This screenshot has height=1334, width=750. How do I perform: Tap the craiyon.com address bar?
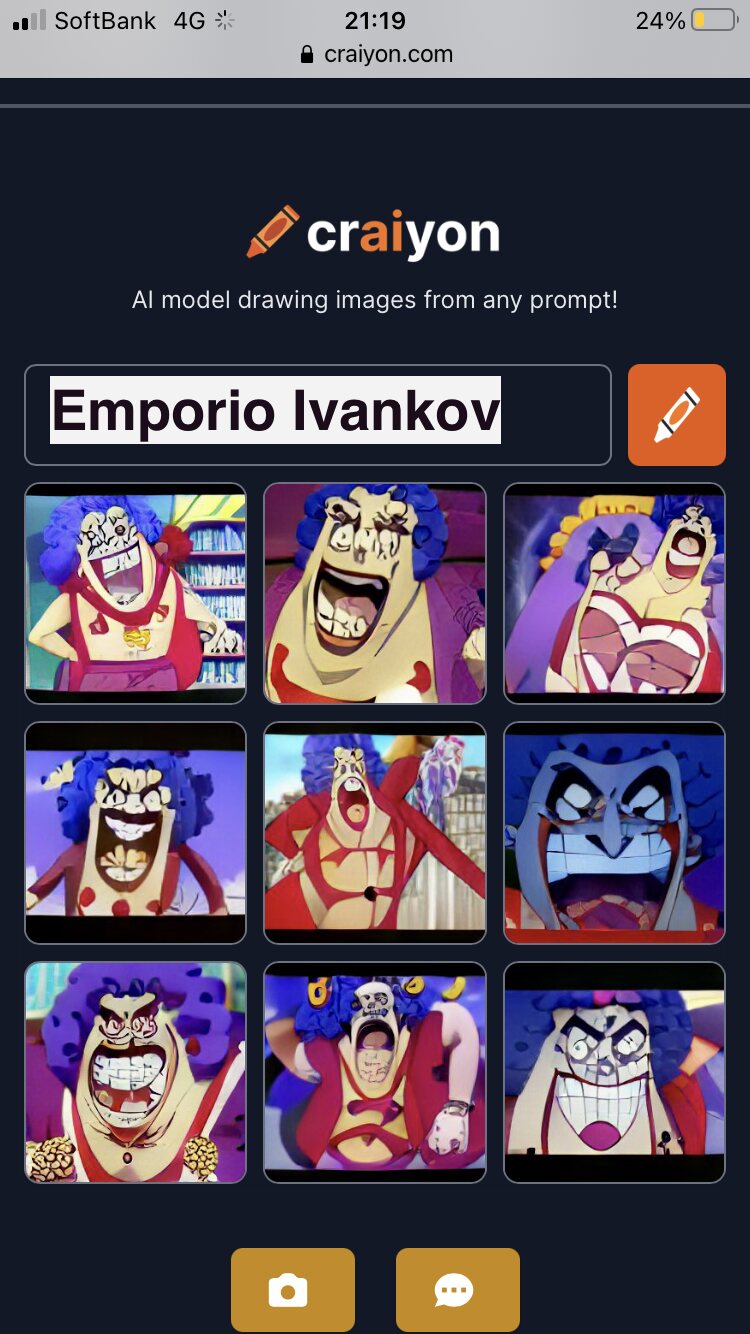click(376, 54)
